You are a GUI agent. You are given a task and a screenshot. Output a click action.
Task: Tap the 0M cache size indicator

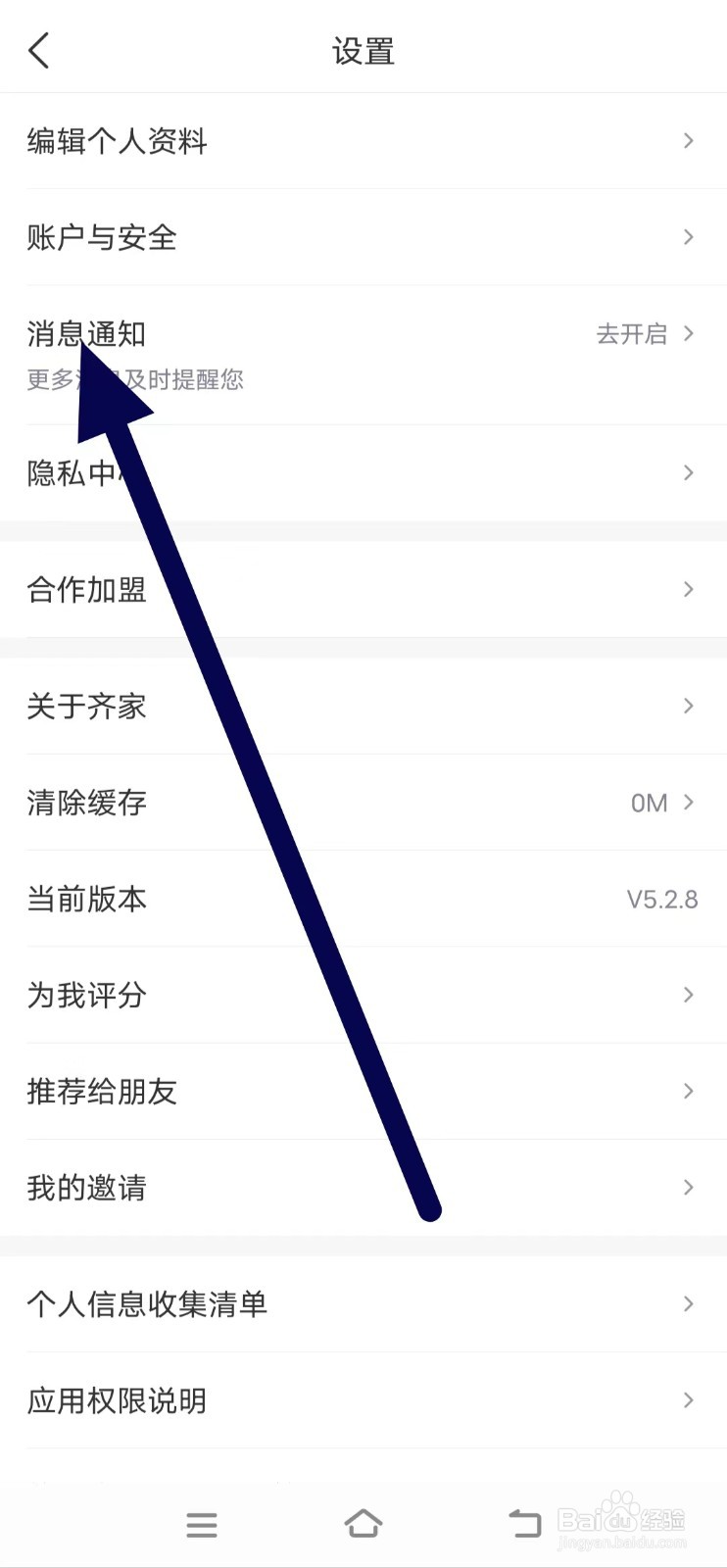[647, 802]
